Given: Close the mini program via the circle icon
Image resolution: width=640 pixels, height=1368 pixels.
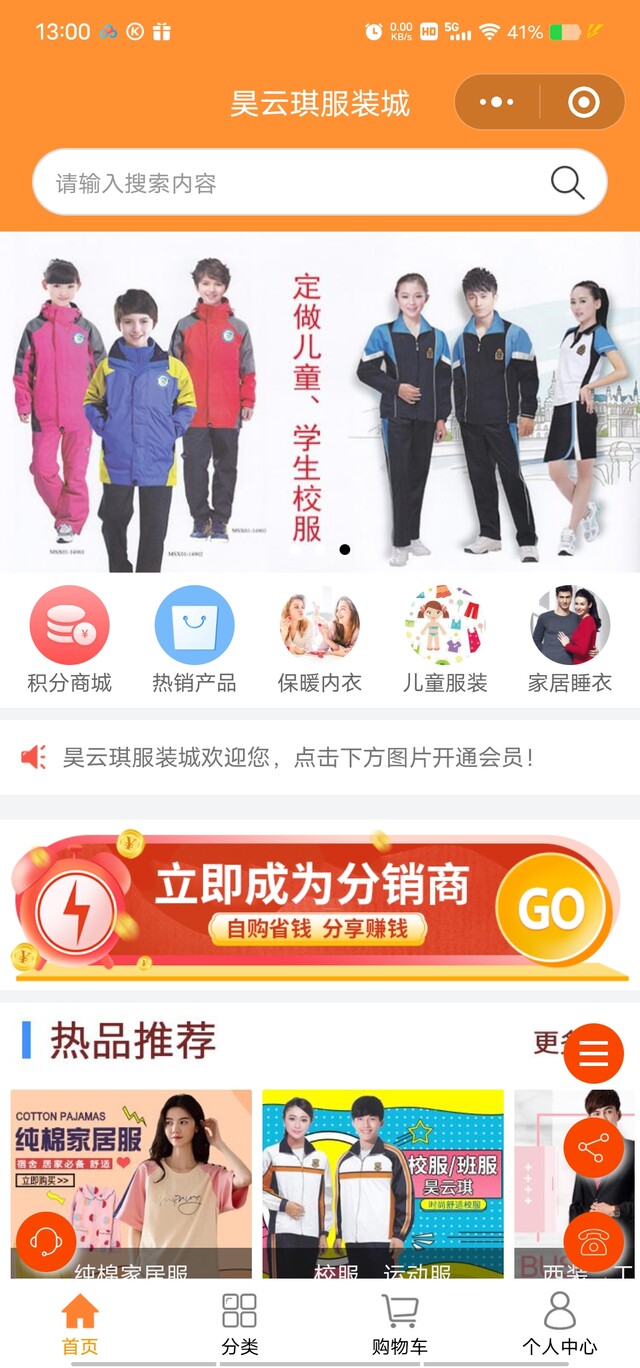Looking at the screenshot, I should [x=583, y=102].
